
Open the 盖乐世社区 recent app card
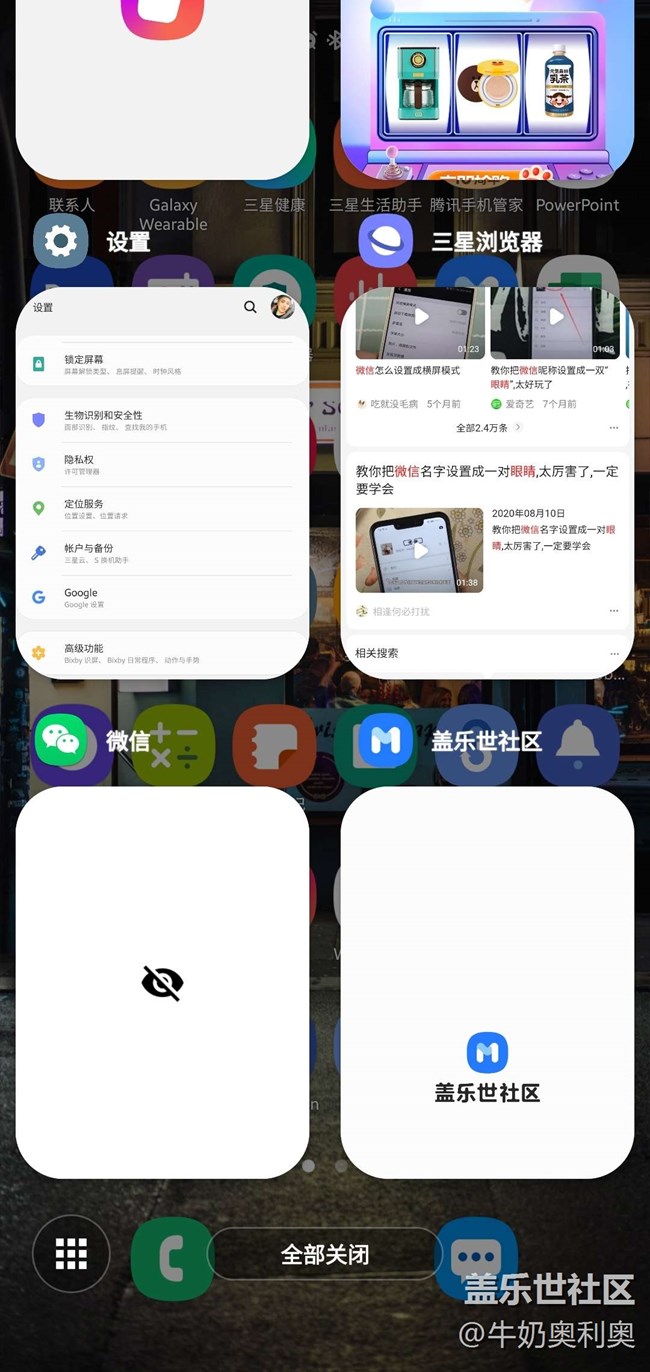[487, 982]
